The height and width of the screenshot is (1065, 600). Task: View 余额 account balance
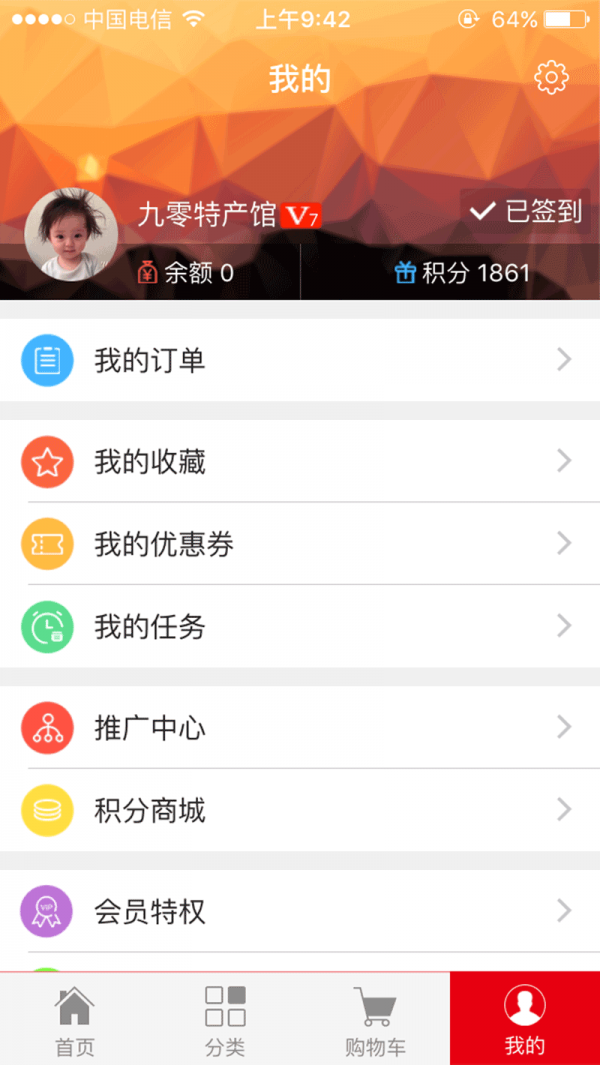[186, 273]
